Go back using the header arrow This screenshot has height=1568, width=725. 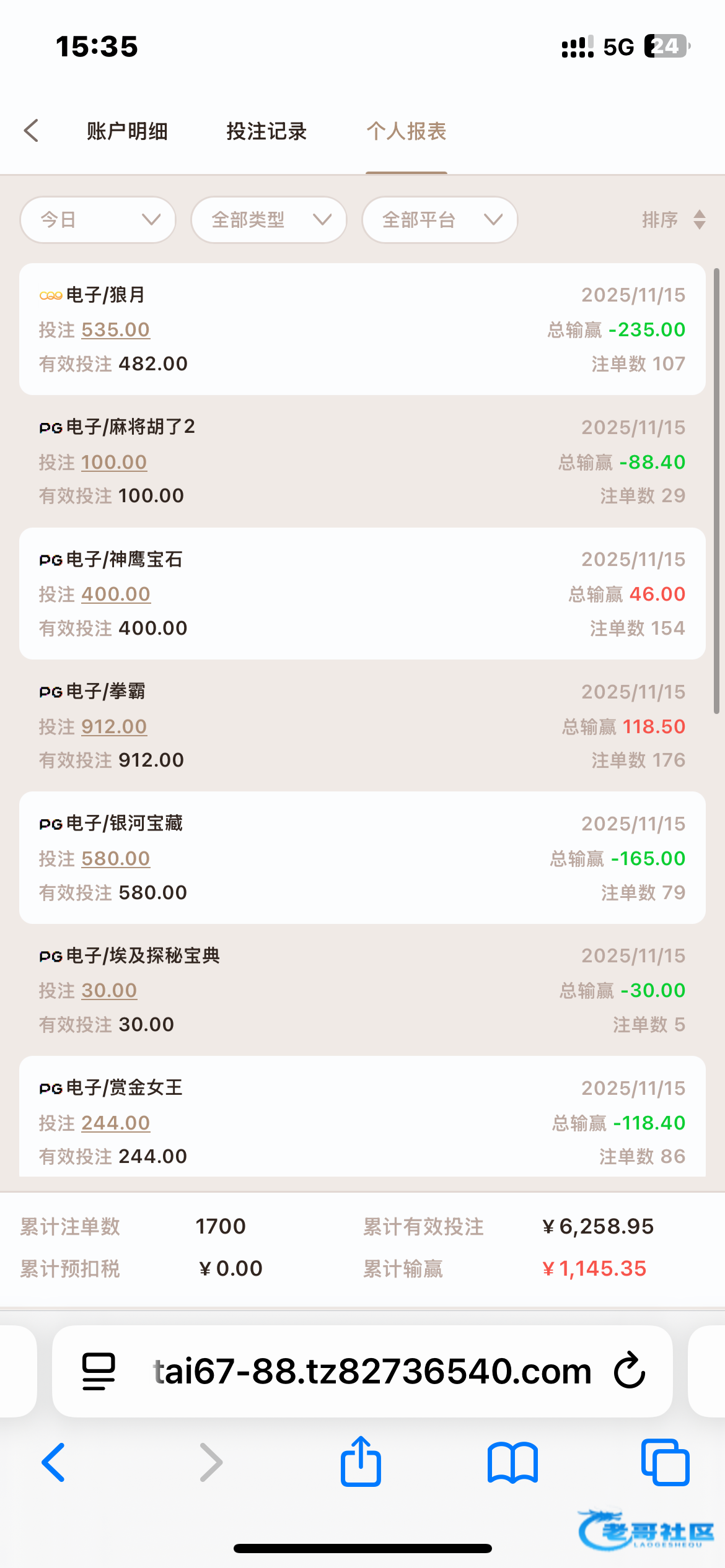(x=31, y=131)
